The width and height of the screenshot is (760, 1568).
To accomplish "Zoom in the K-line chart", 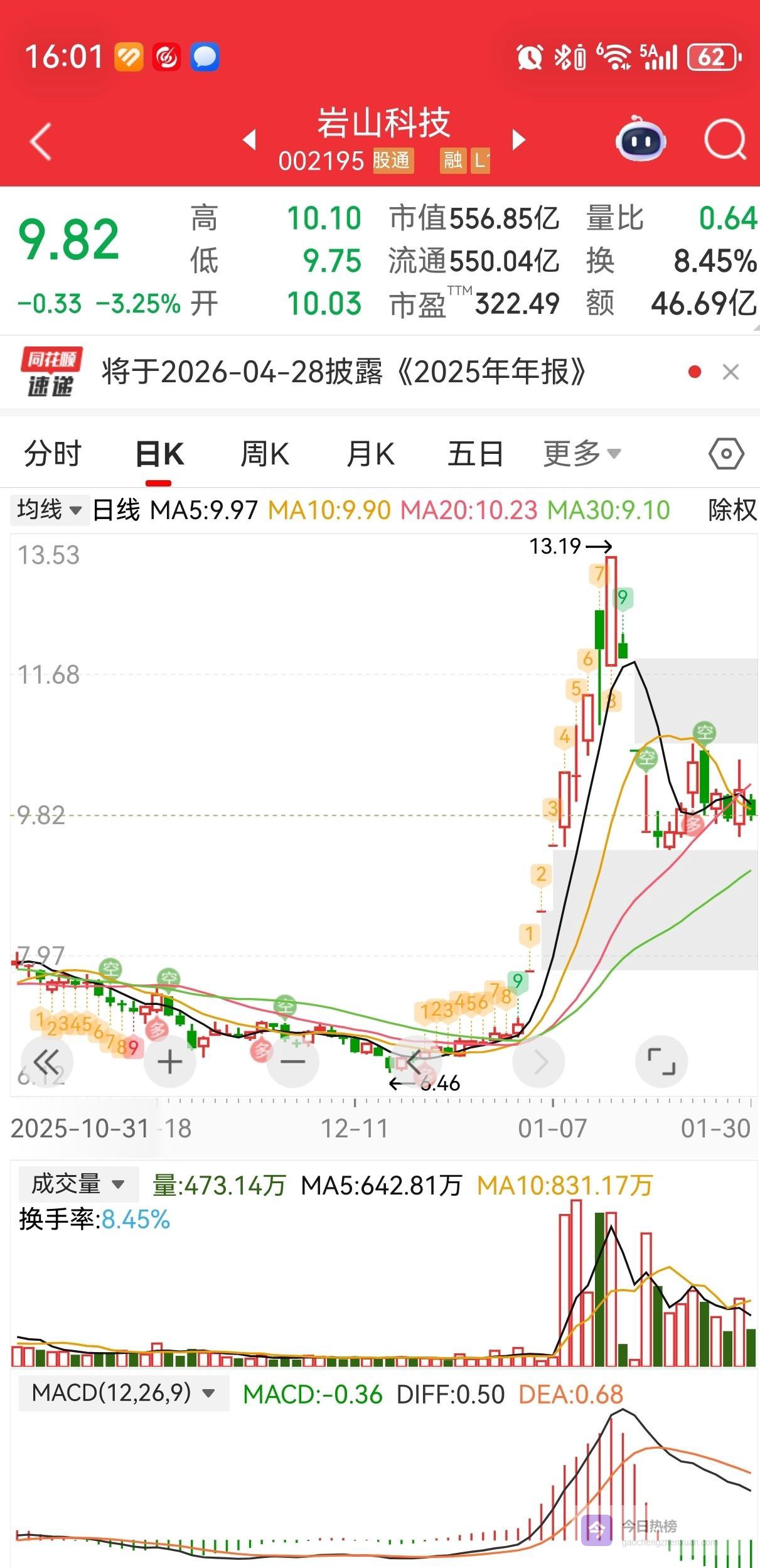I will [169, 1062].
